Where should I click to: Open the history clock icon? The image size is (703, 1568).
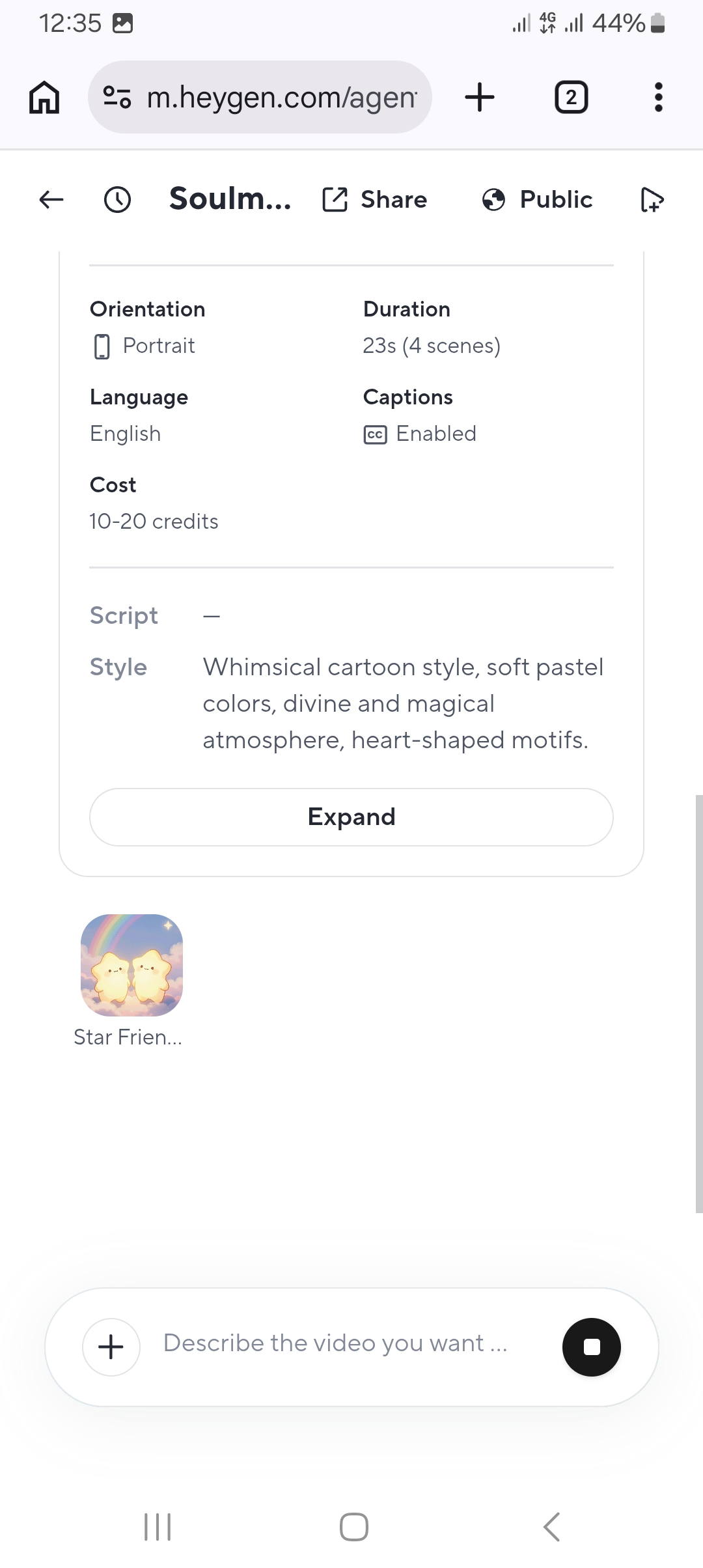117,199
